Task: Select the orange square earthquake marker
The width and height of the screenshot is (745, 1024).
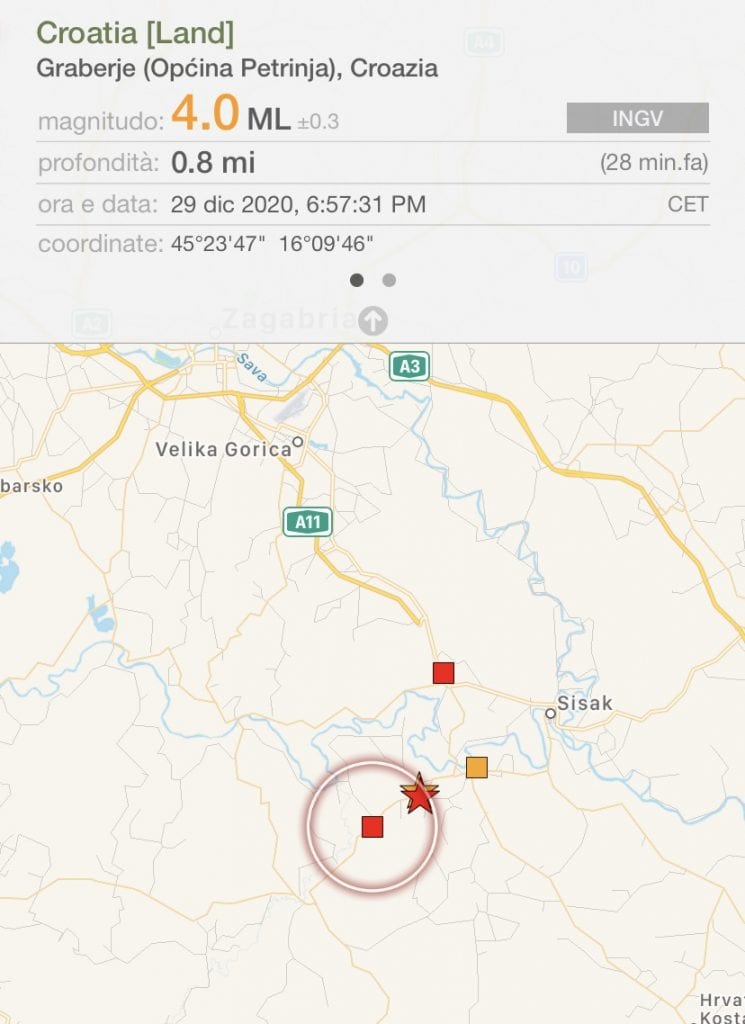Action: tap(477, 767)
